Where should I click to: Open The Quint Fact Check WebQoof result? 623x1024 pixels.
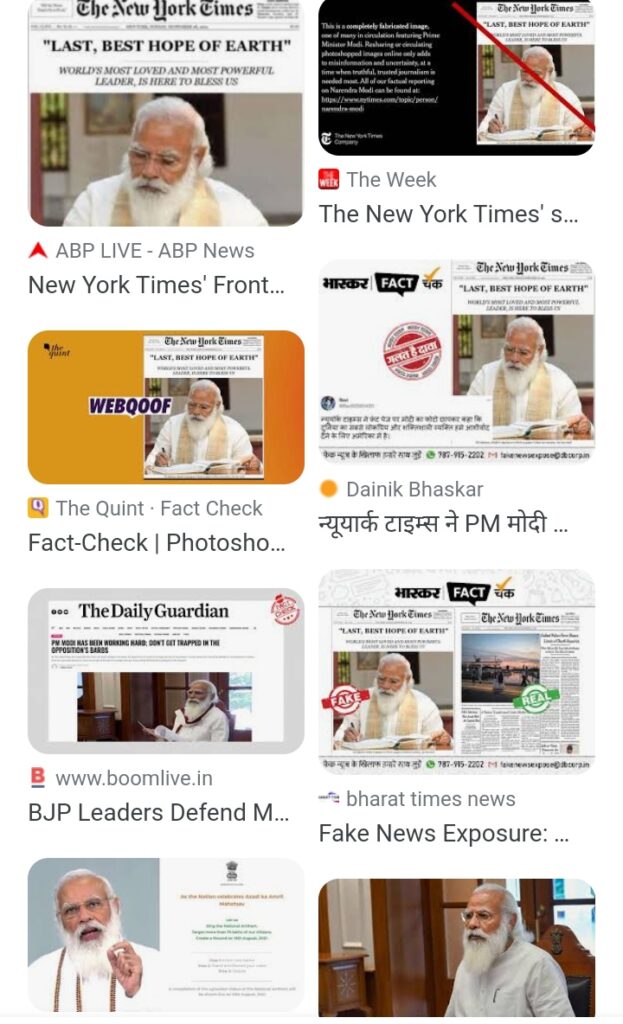[165, 407]
